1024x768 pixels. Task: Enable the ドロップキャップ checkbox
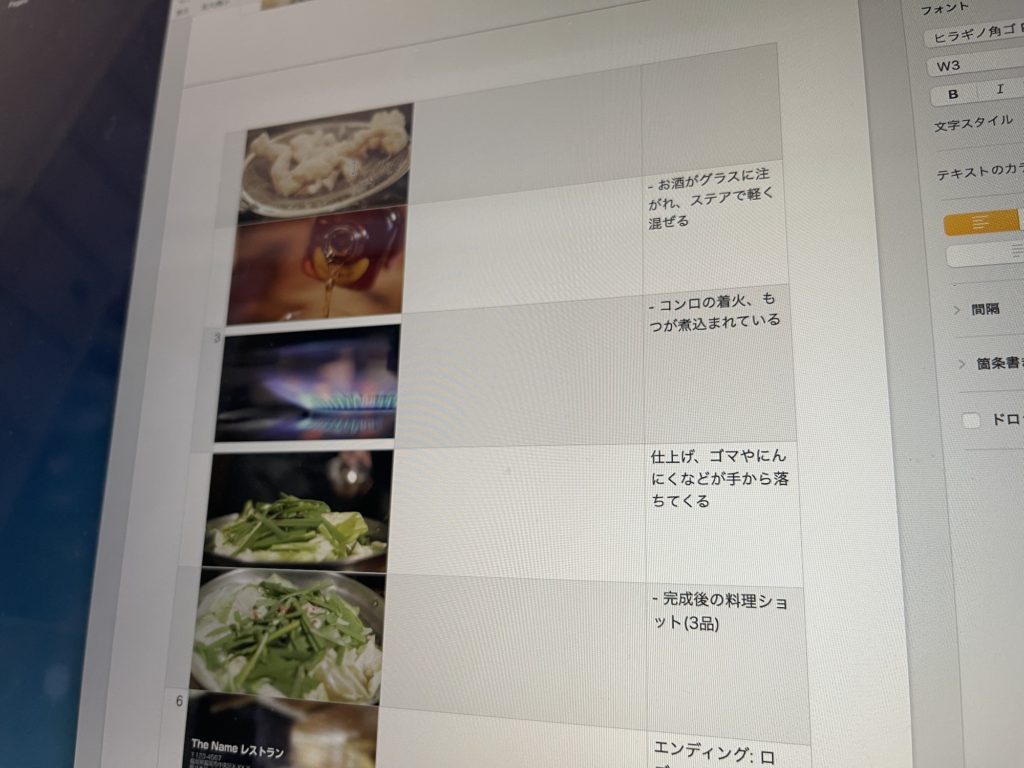(971, 420)
